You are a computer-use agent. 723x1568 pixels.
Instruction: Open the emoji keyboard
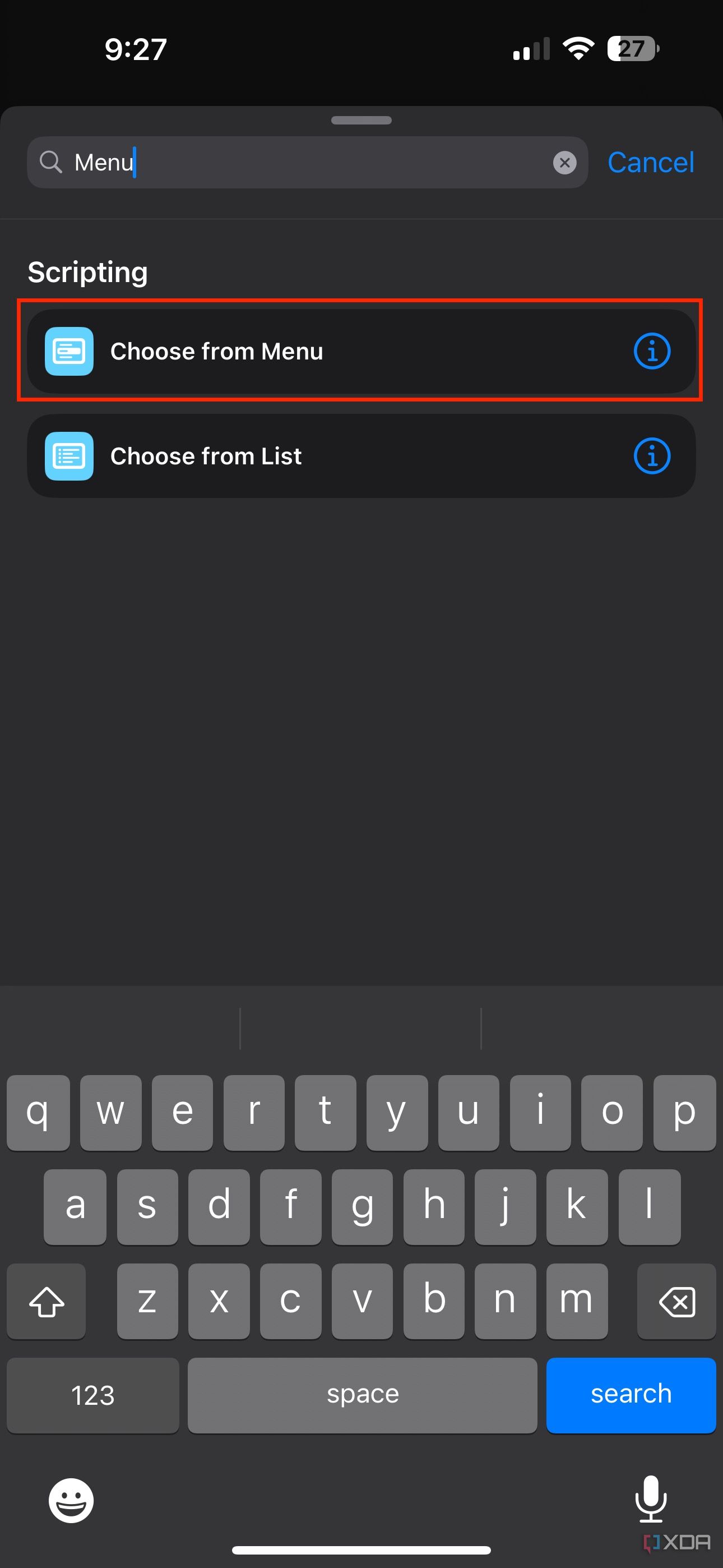click(71, 1500)
